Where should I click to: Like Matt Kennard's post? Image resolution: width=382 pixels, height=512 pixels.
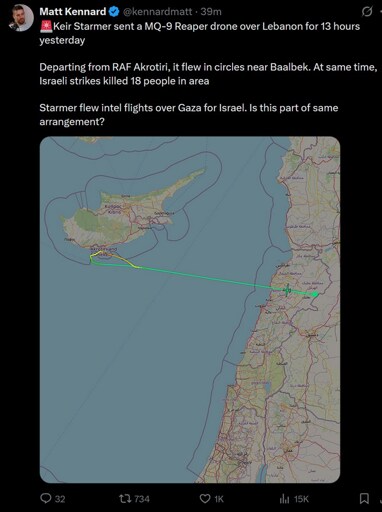tap(211, 499)
